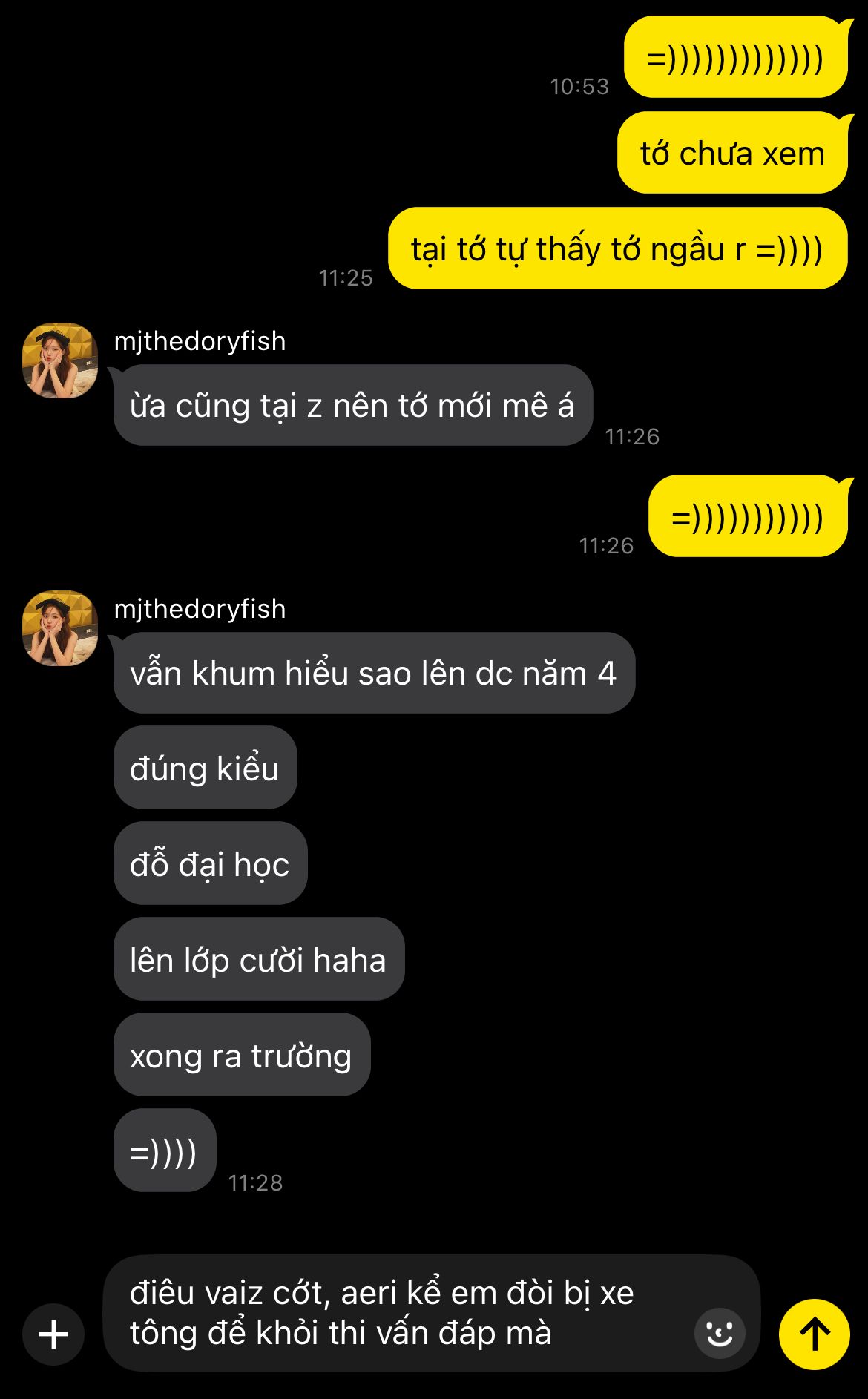Viewport: 868px width, 1399px height.
Task: Open the emoji picker in the message box
Action: pos(719,1334)
